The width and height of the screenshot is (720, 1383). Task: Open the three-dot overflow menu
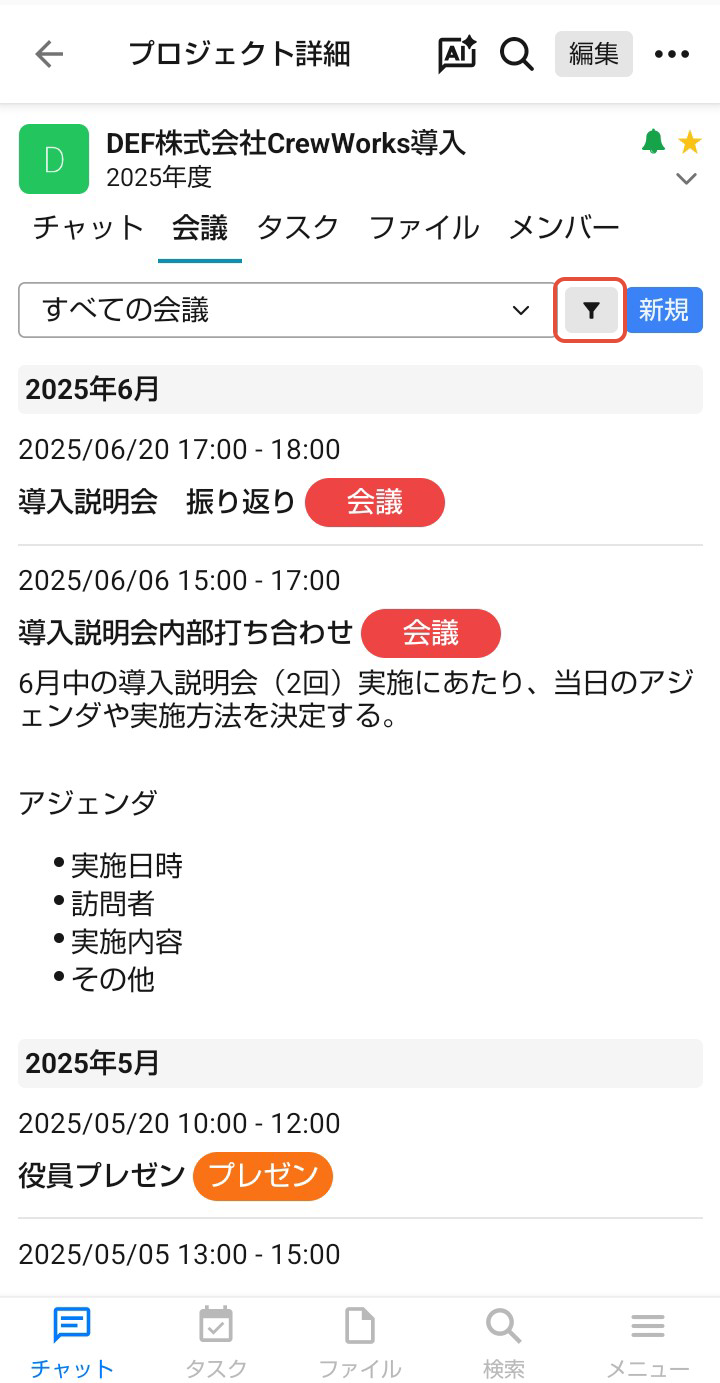point(672,54)
